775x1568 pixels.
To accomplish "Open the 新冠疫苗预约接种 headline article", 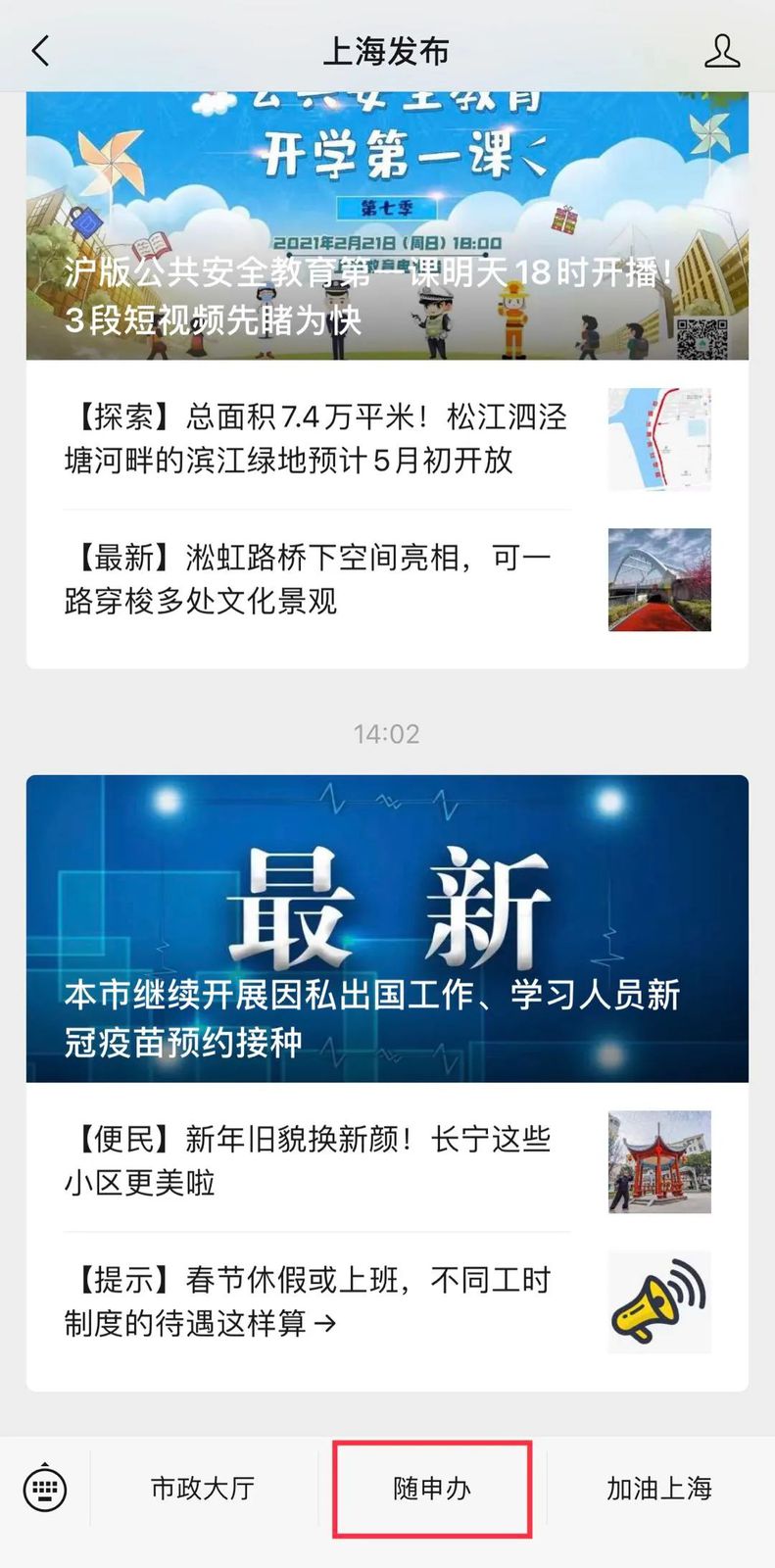I will (x=387, y=928).
